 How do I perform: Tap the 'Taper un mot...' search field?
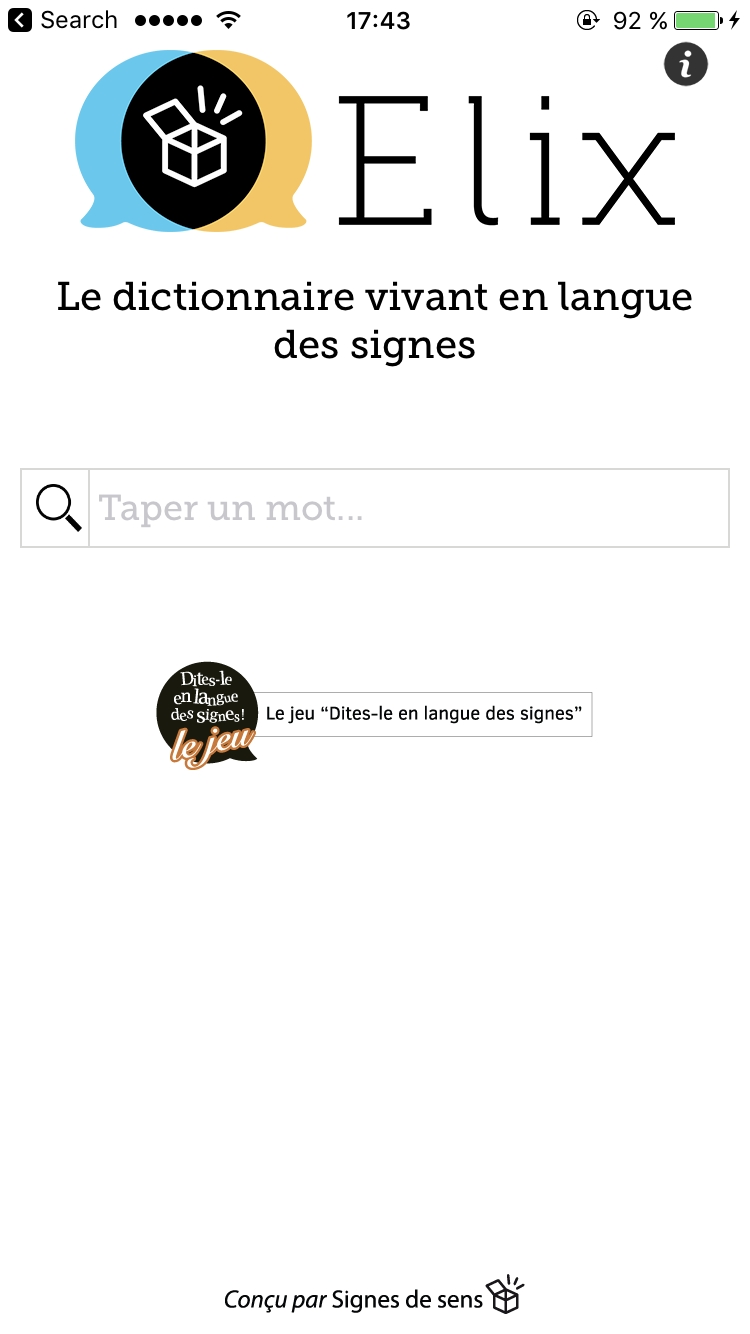click(x=408, y=508)
